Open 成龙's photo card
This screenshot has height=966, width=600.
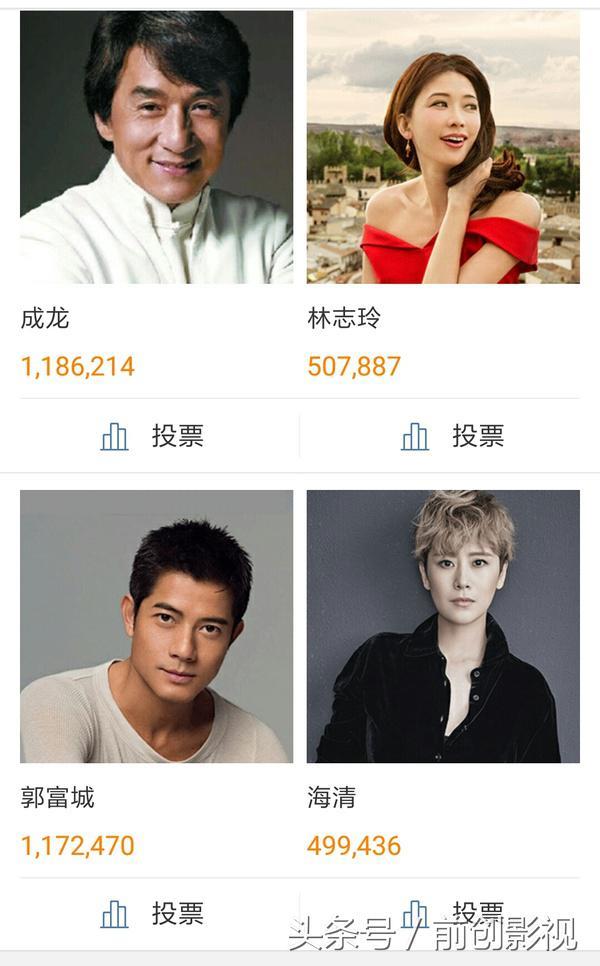pos(156,147)
